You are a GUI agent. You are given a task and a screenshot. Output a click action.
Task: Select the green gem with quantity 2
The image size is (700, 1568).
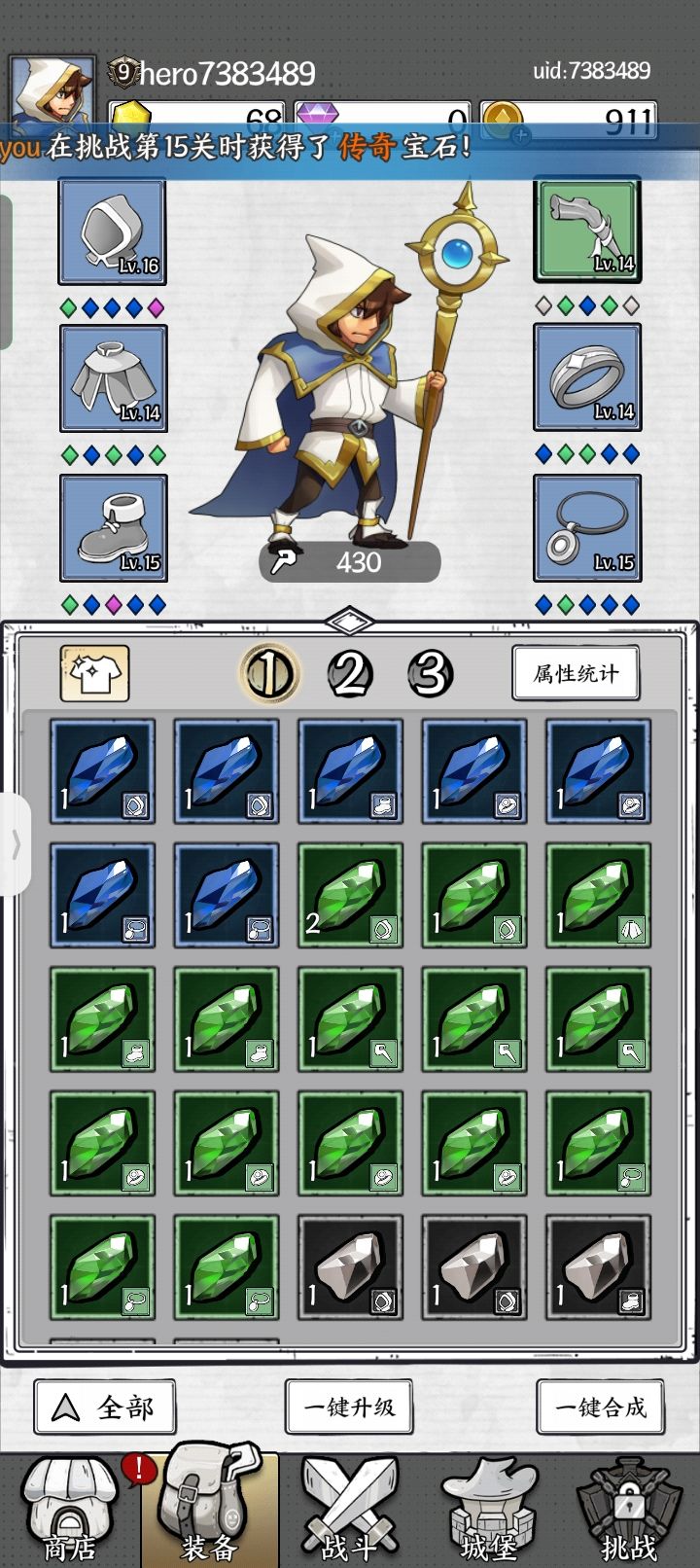350,895
